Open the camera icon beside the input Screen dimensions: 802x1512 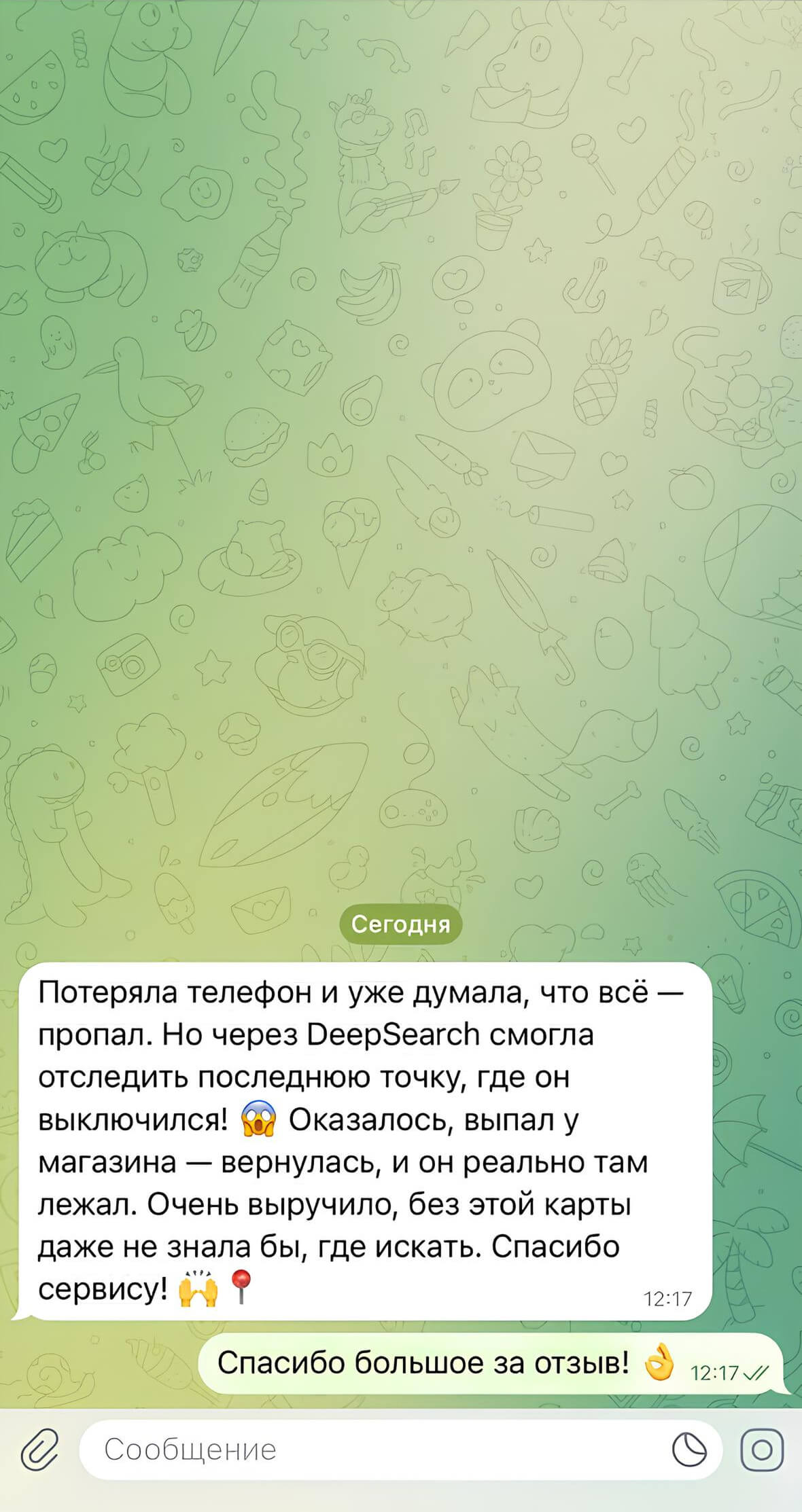click(762, 1450)
